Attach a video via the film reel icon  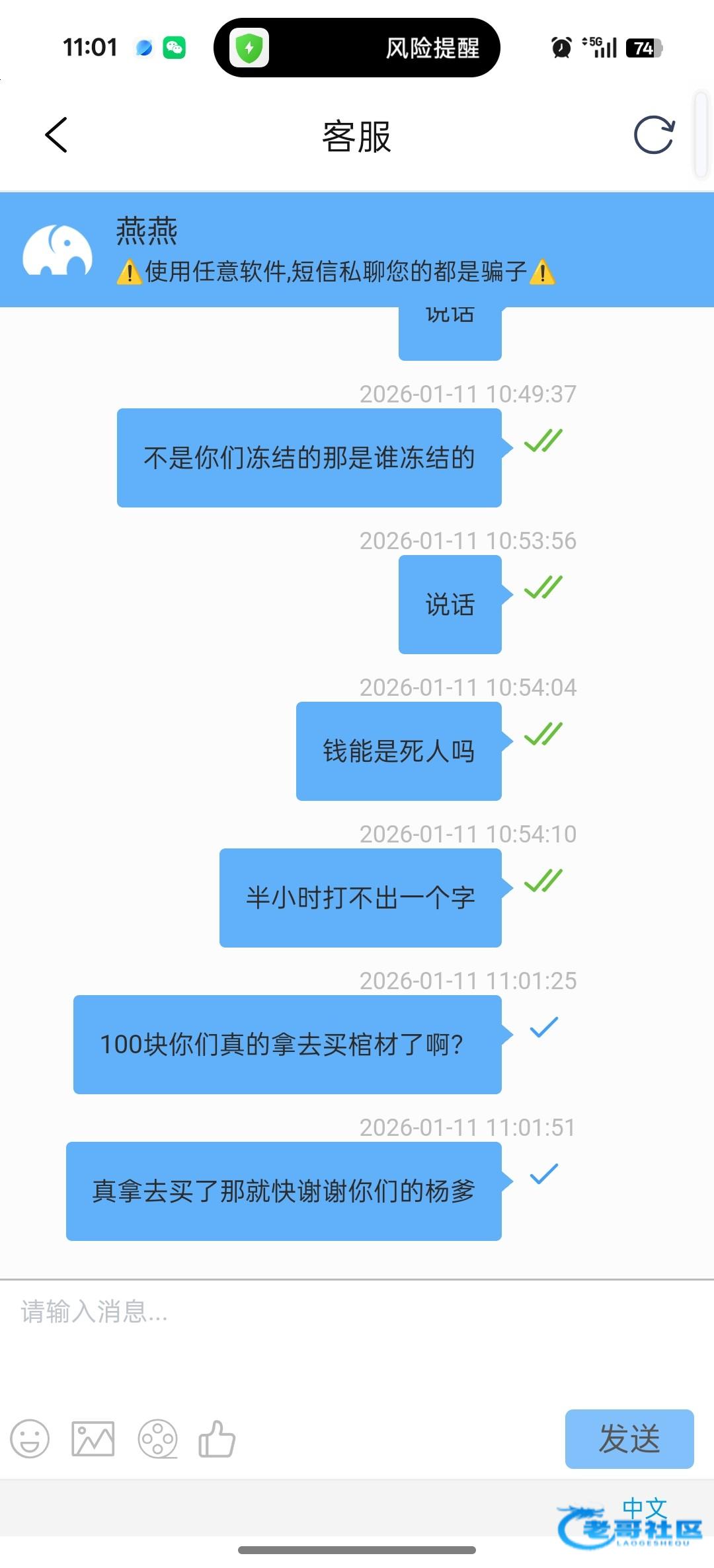coord(157,1438)
